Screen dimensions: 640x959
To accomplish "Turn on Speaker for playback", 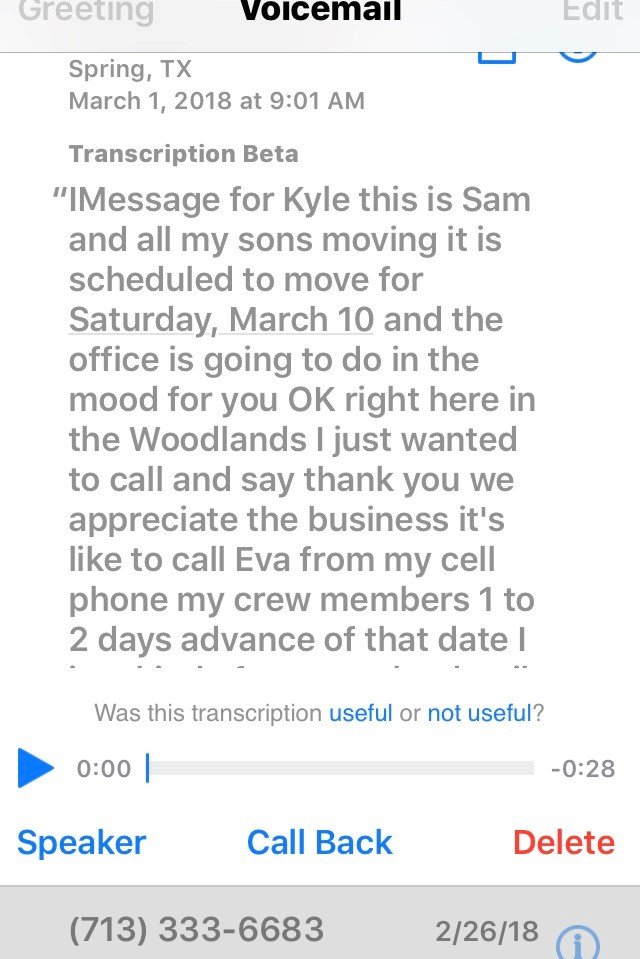I will (81, 842).
